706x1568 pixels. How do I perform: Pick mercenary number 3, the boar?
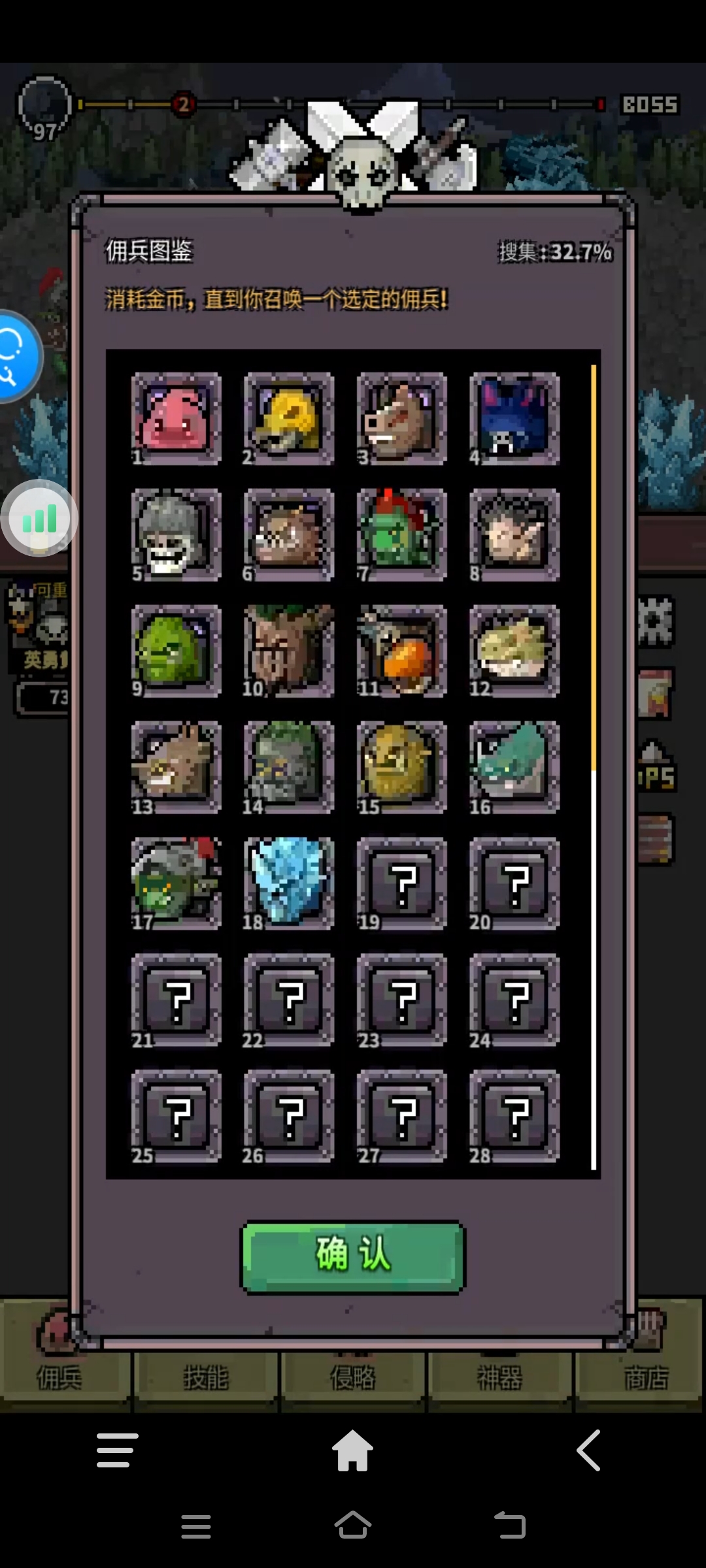[401, 419]
